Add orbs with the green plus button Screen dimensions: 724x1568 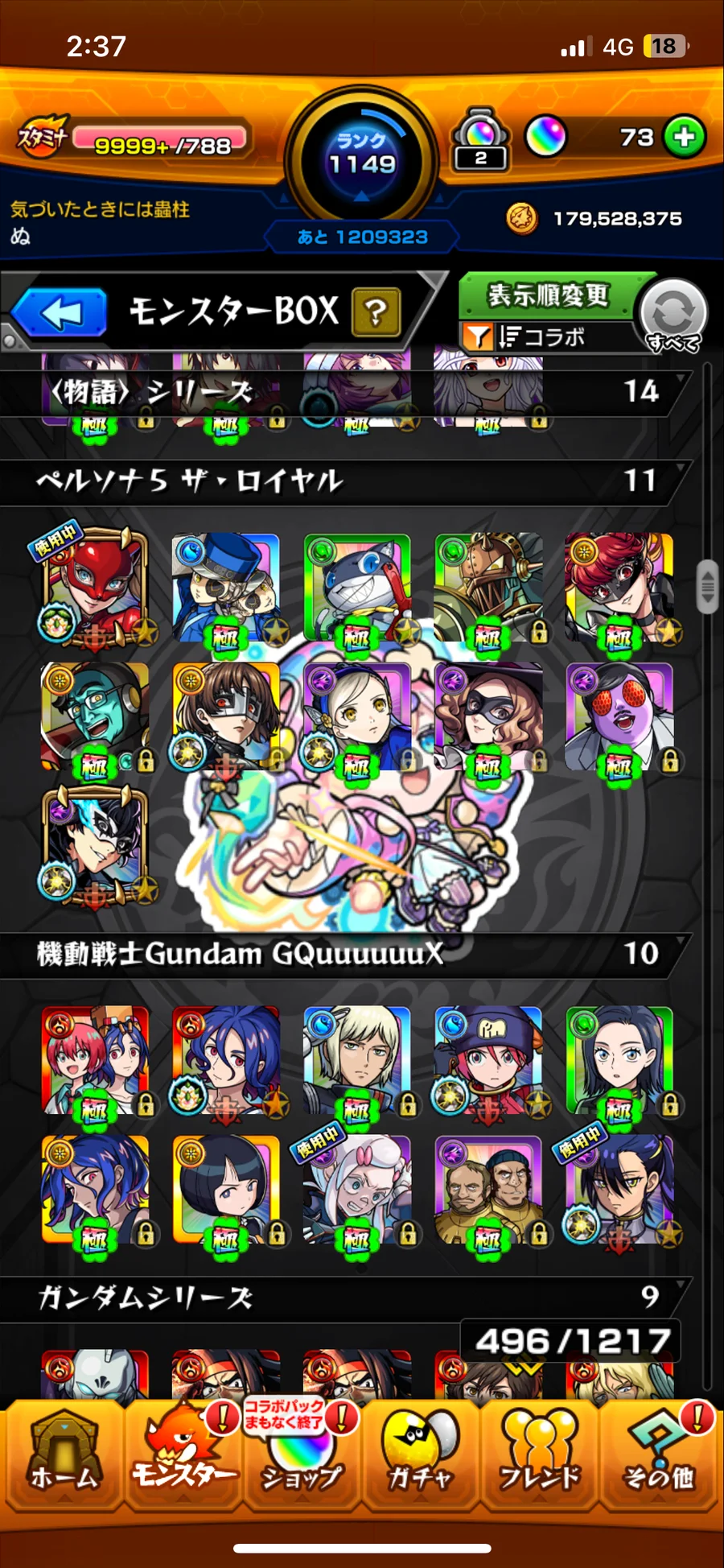(684, 137)
